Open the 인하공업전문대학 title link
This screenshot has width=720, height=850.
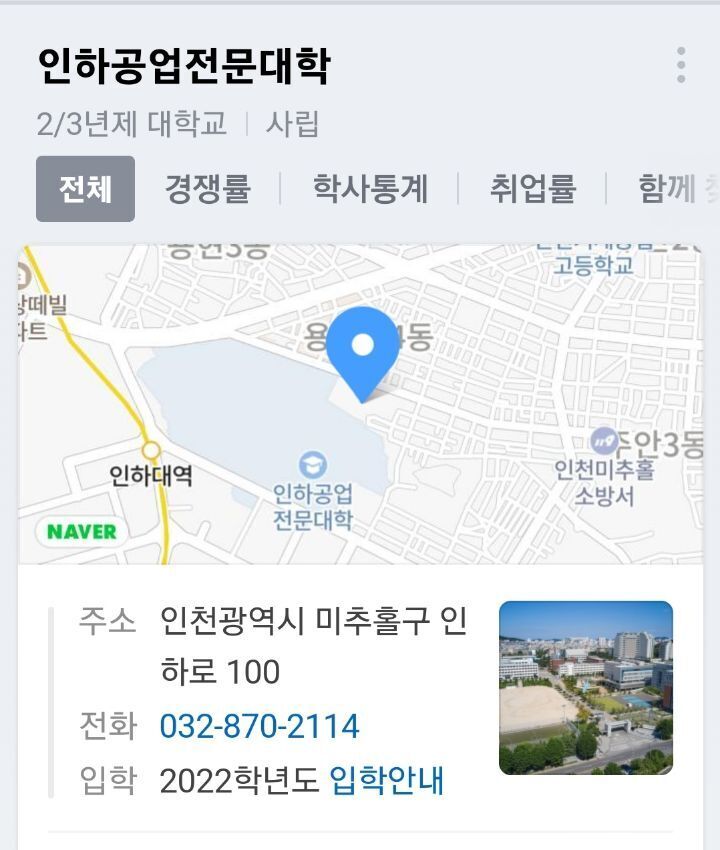(x=183, y=66)
